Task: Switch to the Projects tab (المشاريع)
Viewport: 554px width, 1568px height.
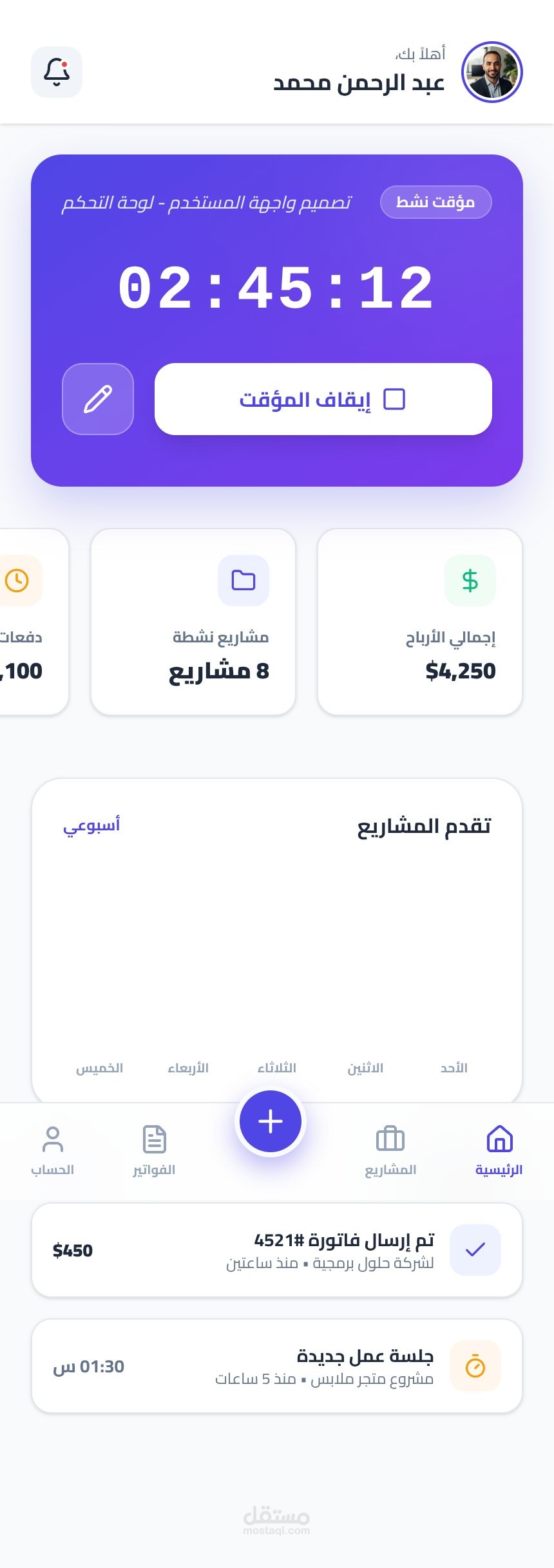Action: click(x=390, y=1150)
